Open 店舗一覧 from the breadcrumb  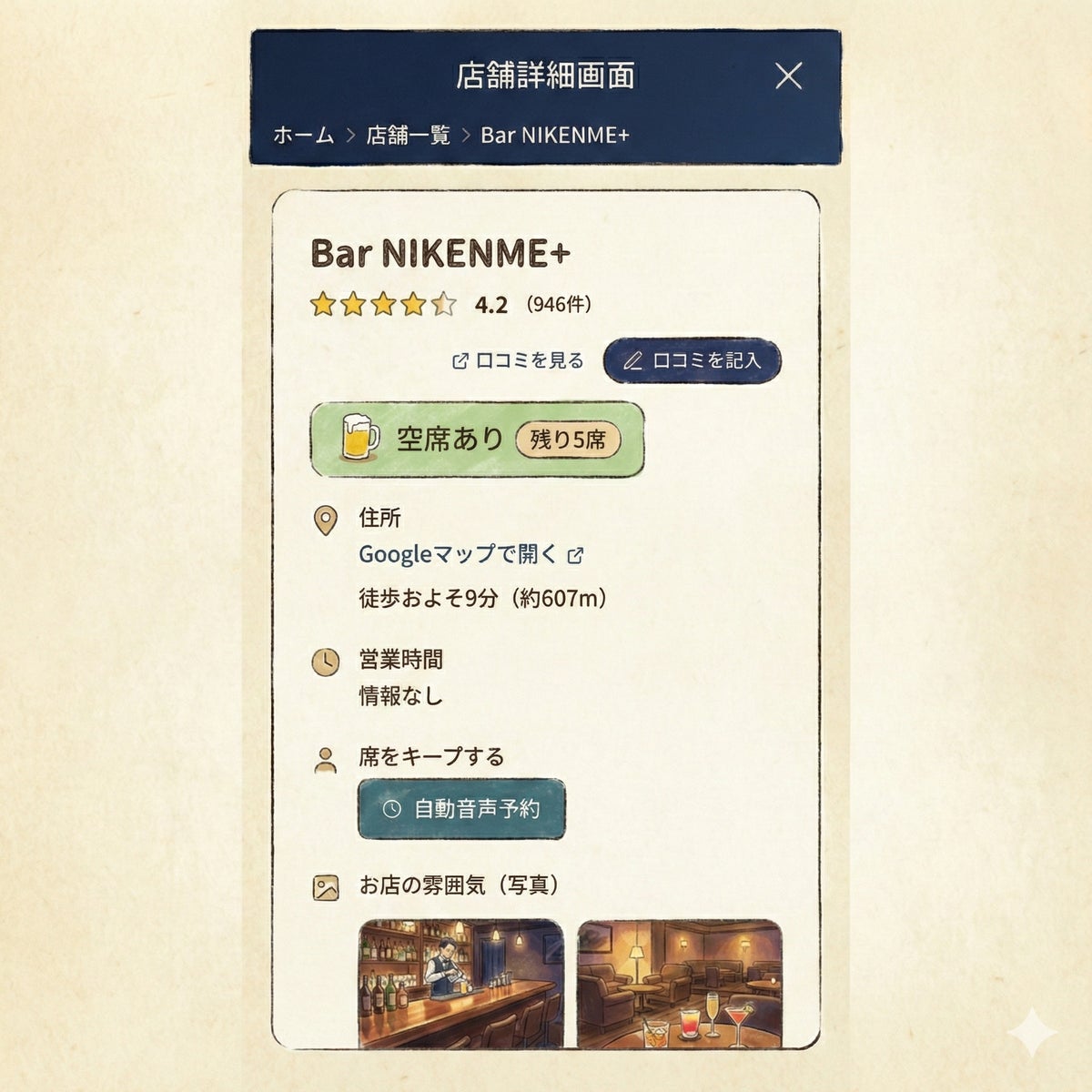point(408,135)
